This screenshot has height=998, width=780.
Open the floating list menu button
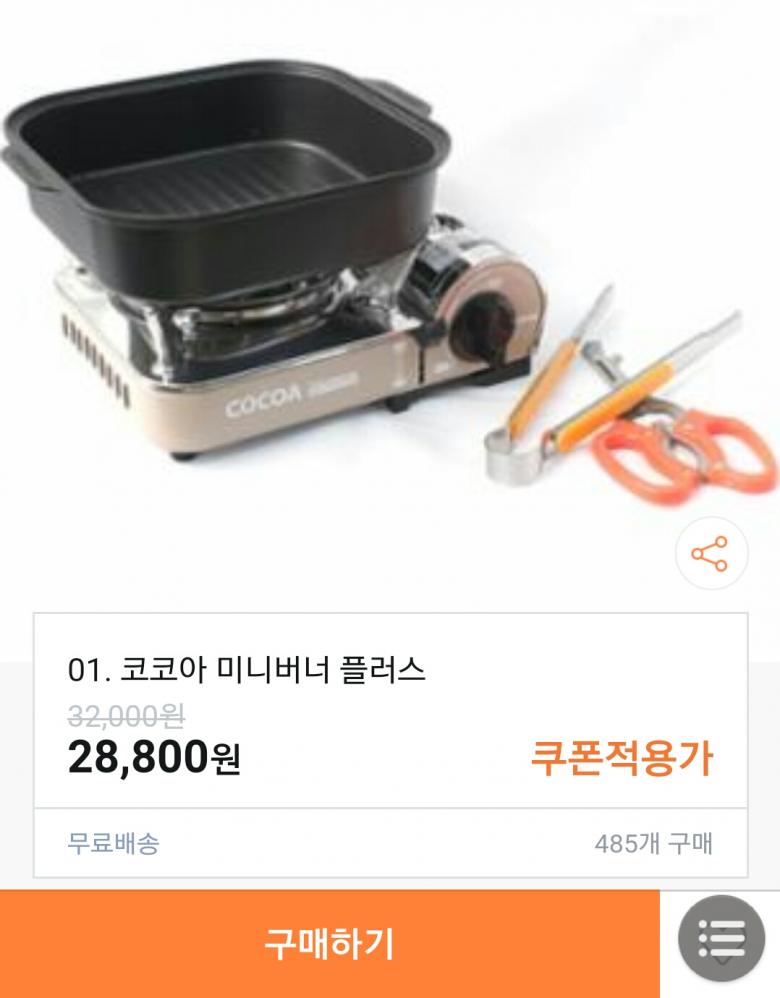click(x=721, y=938)
